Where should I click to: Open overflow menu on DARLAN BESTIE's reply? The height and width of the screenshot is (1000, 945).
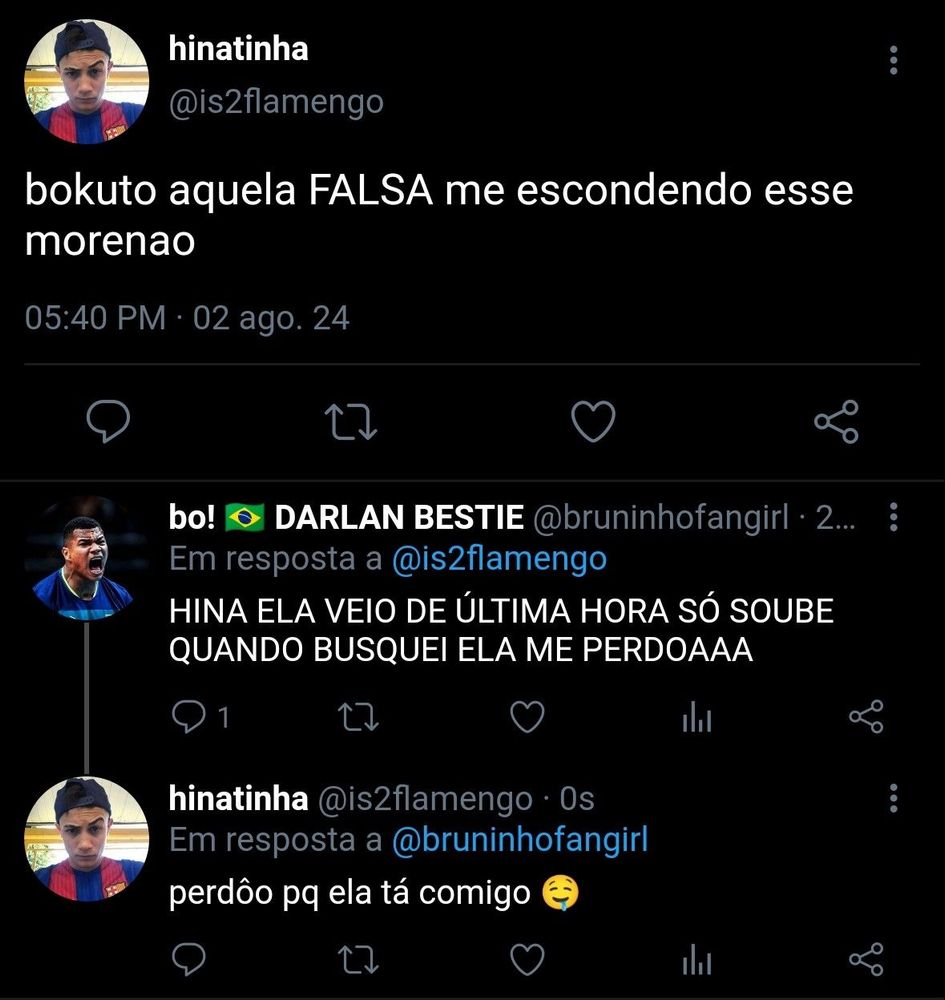(893, 517)
